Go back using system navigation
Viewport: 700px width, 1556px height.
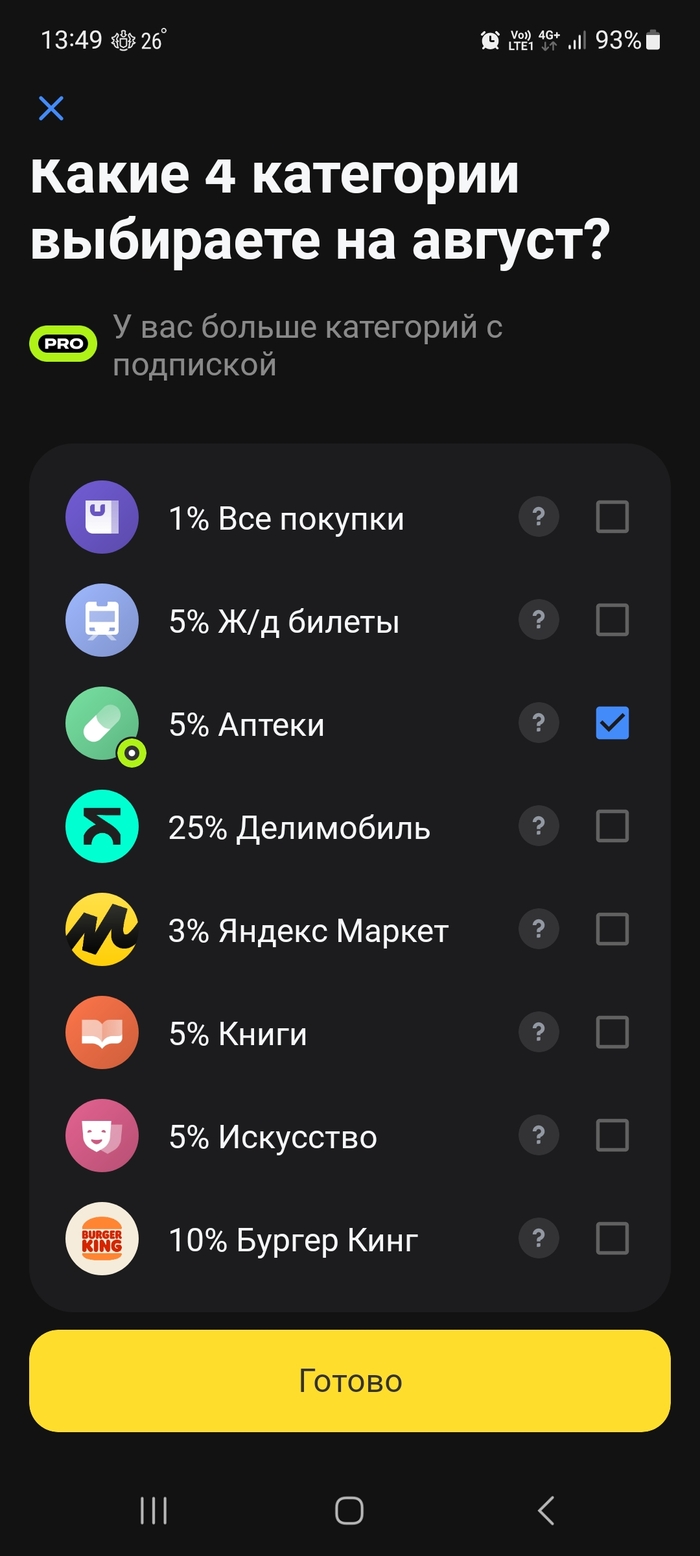pos(545,1510)
